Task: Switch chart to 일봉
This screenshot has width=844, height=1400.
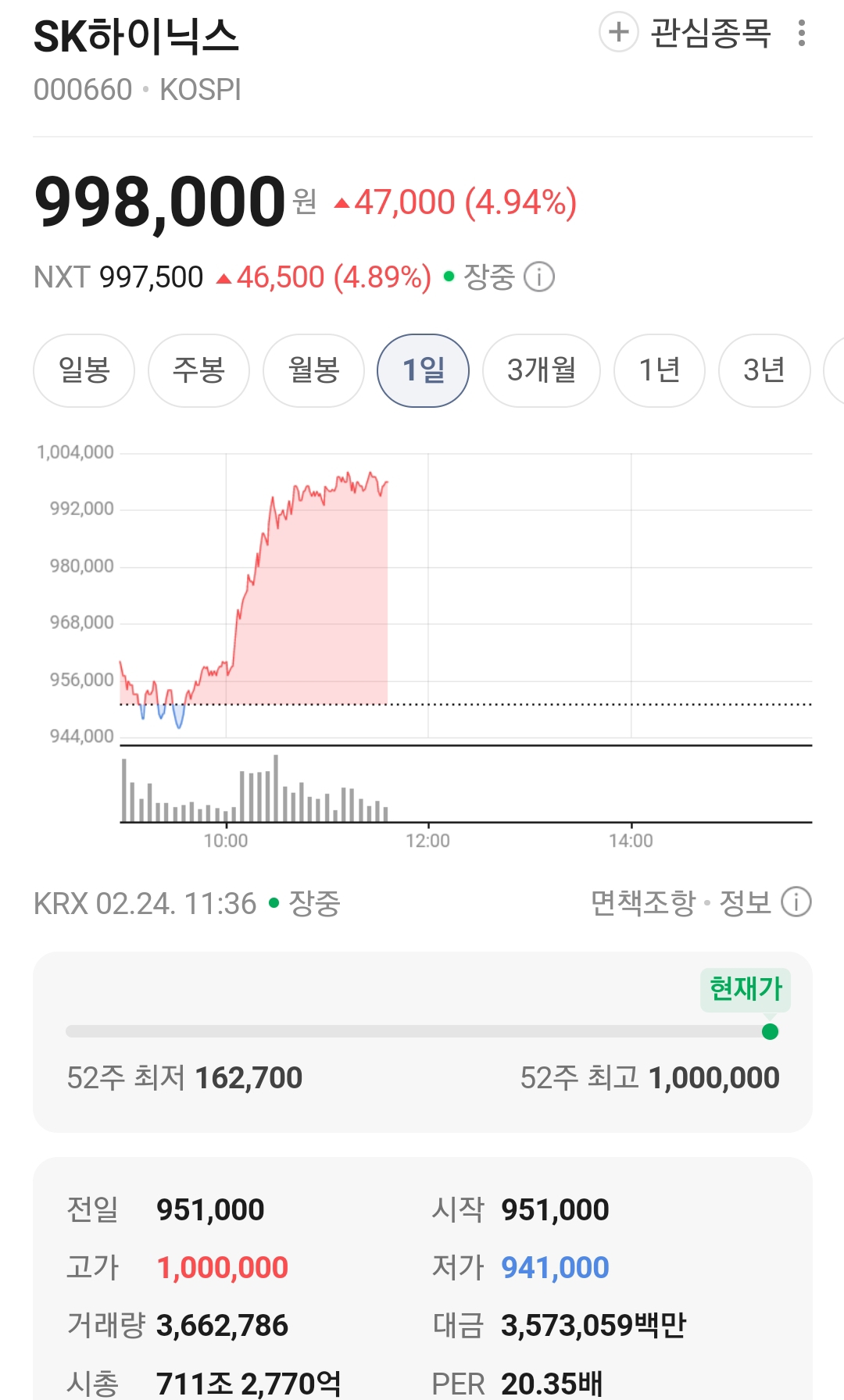Action: click(84, 370)
